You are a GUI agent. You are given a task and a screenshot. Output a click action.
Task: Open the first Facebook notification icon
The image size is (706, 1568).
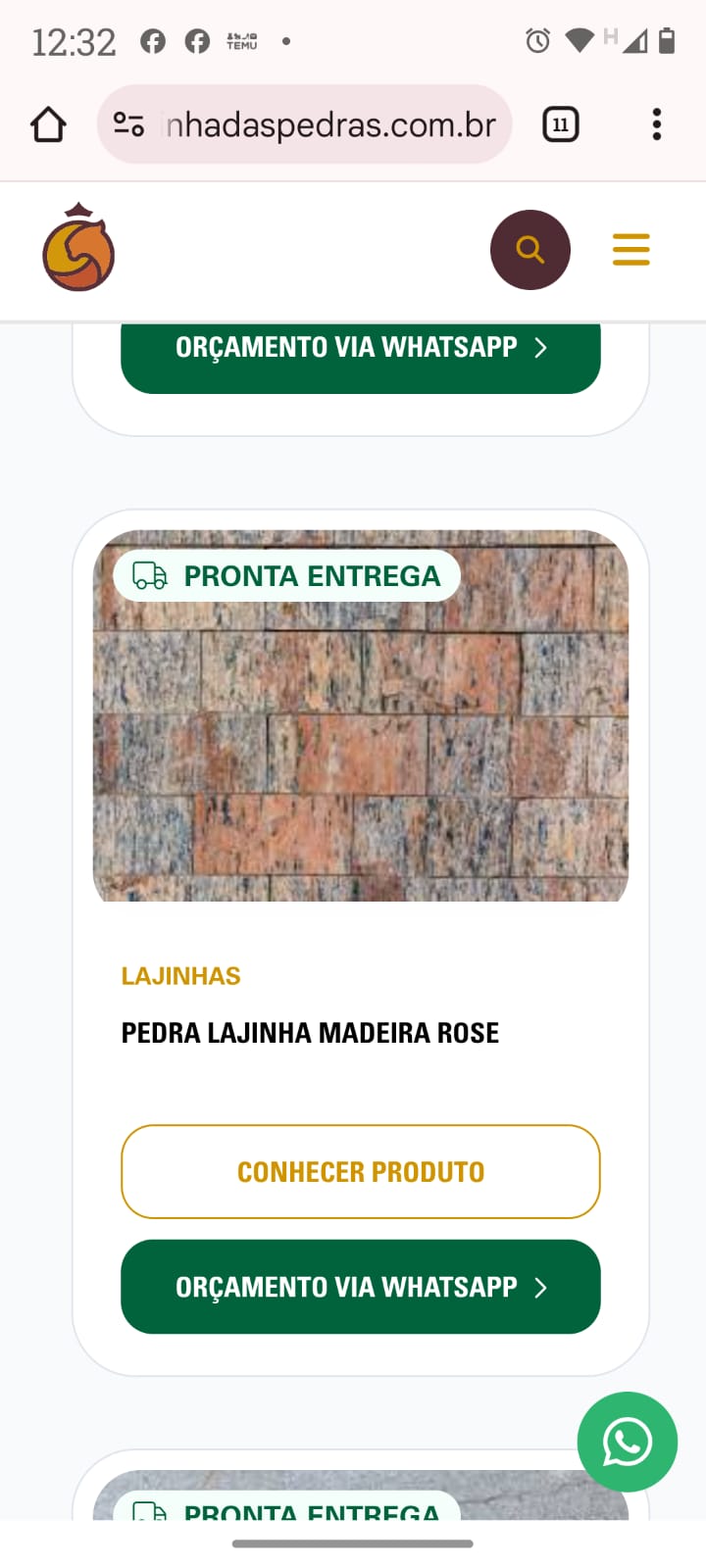tap(153, 41)
